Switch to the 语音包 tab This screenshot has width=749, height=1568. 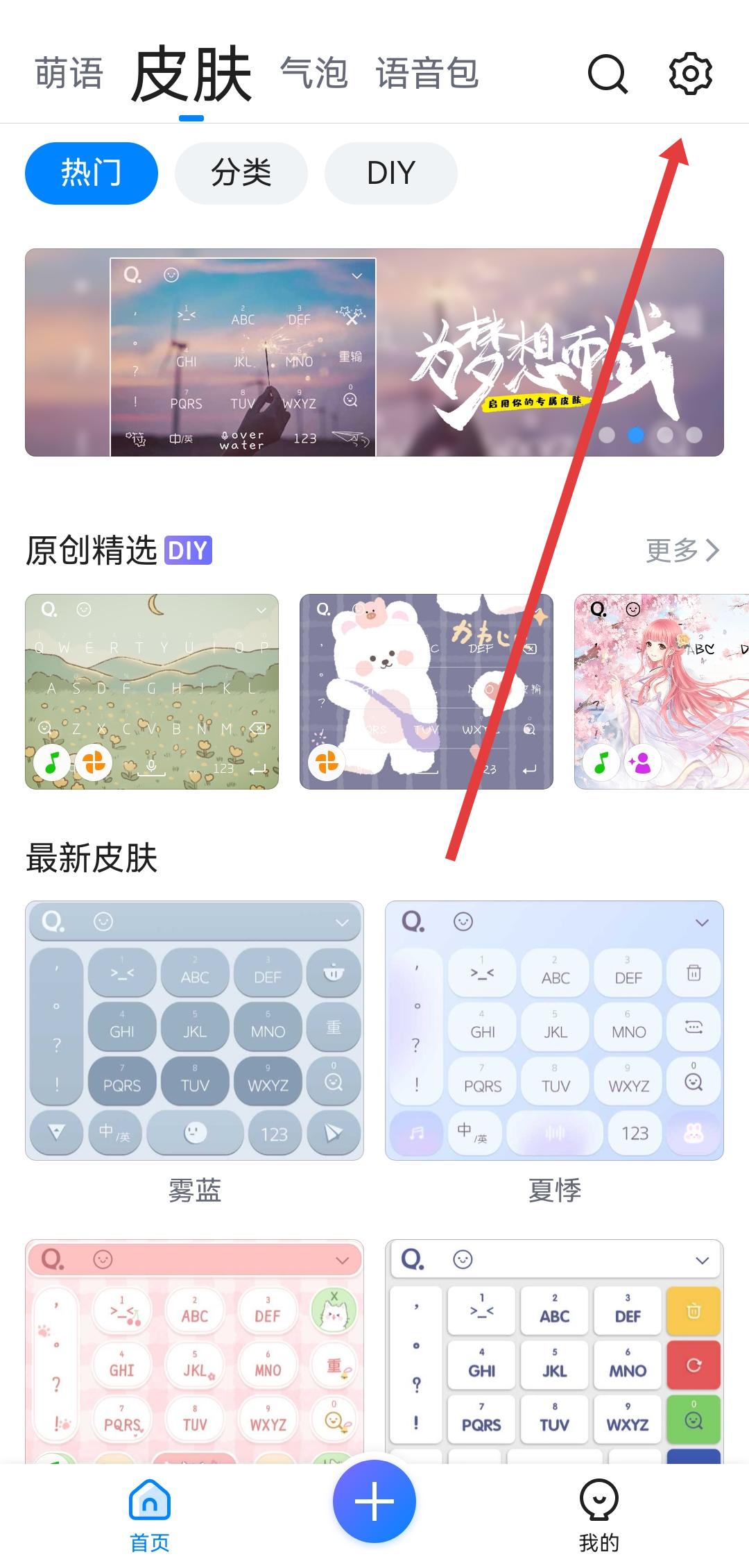coord(427,74)
